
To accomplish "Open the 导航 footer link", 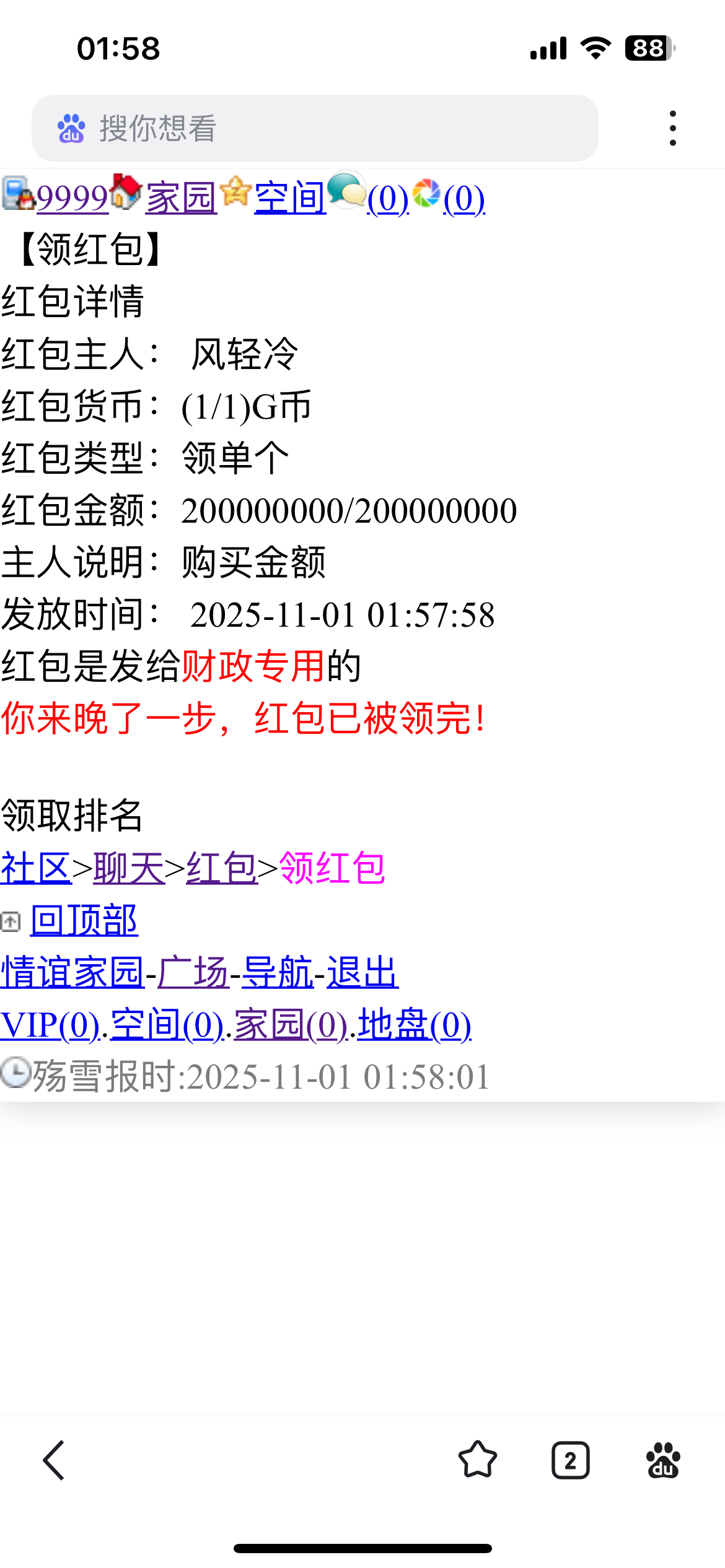I will [277, 973].
